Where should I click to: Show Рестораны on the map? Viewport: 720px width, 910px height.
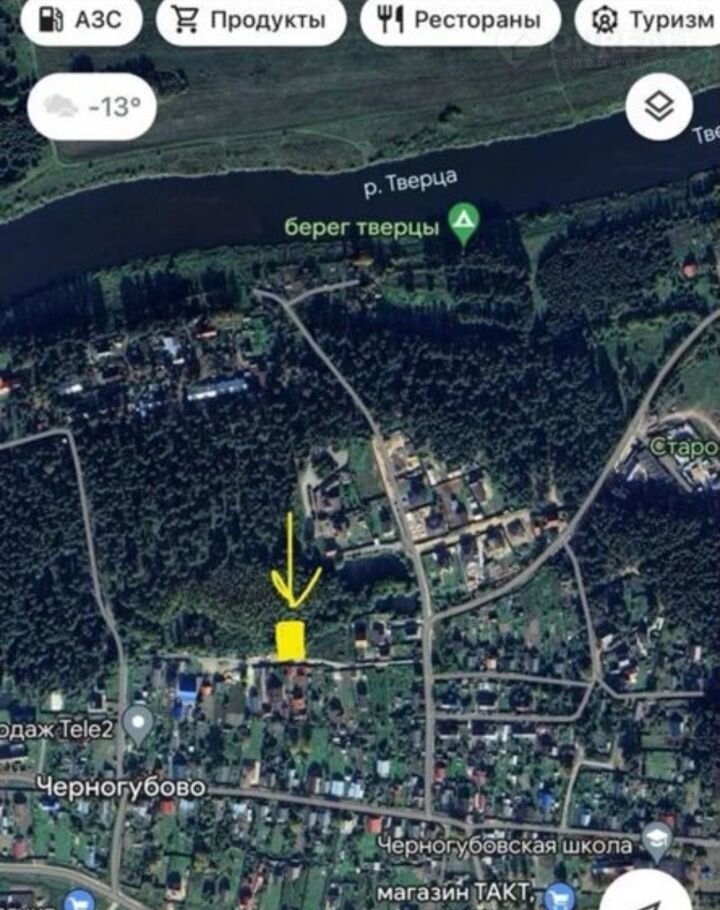tap(459, 20)
